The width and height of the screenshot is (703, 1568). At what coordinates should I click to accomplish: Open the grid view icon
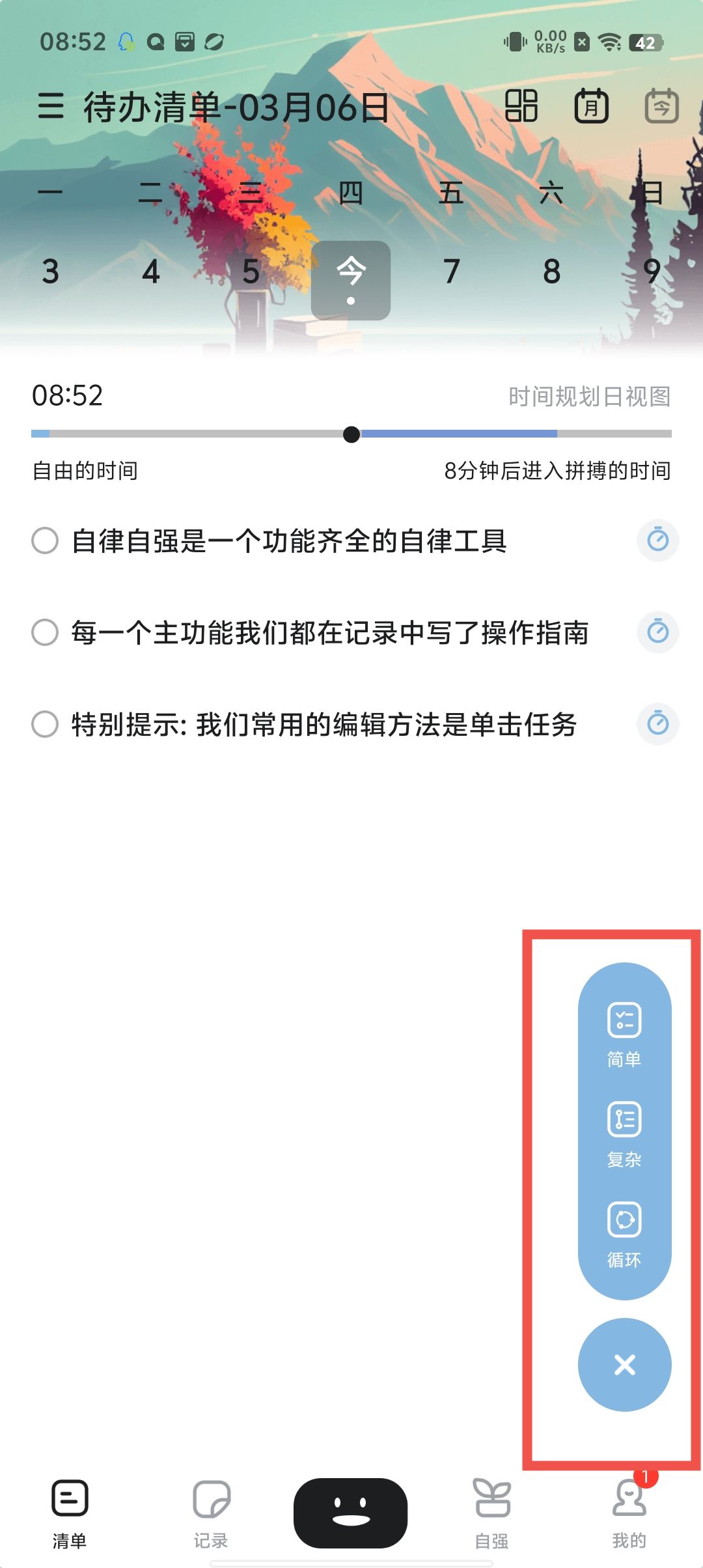point(521,106)
